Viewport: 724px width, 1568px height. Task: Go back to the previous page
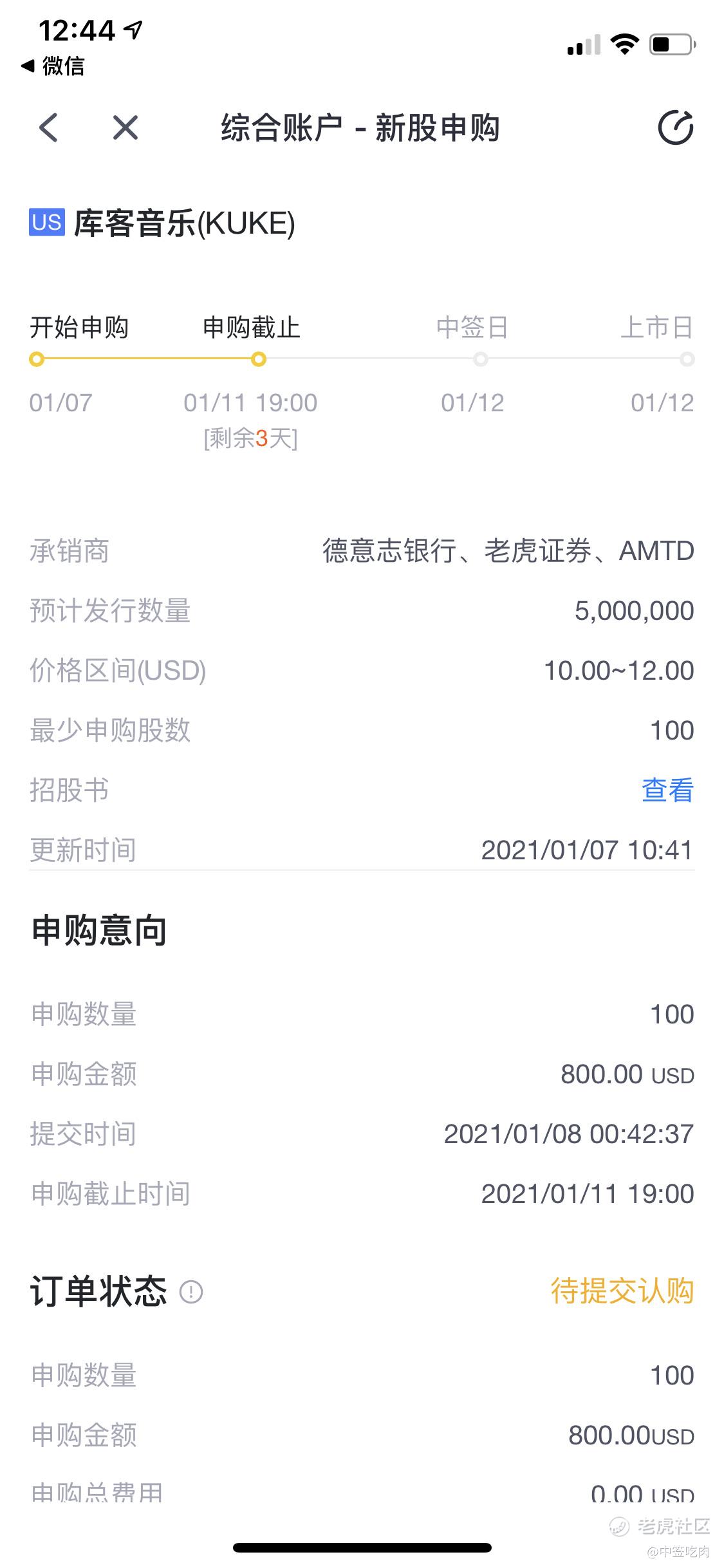click(49, 127)
